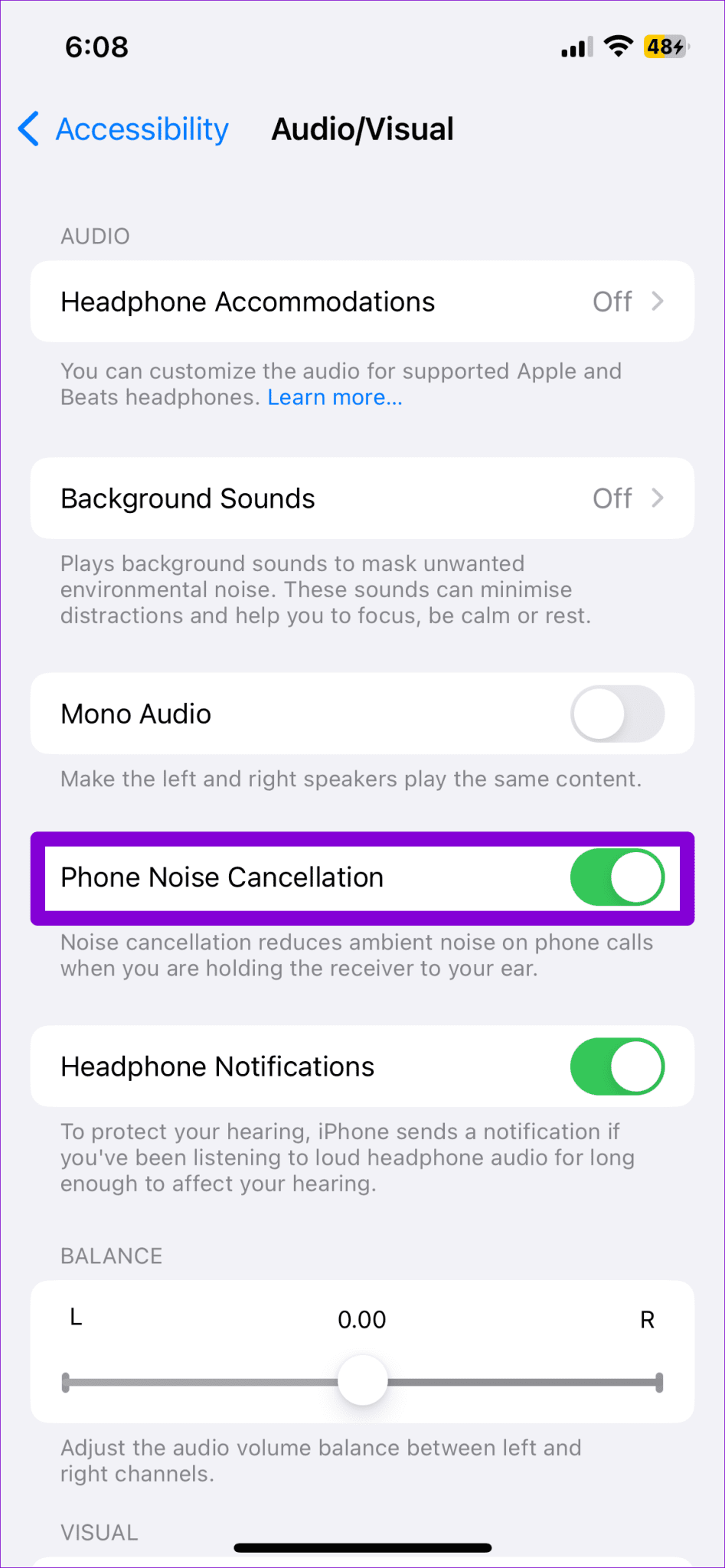Tap the audio balance slider knob

[362, 1380]
